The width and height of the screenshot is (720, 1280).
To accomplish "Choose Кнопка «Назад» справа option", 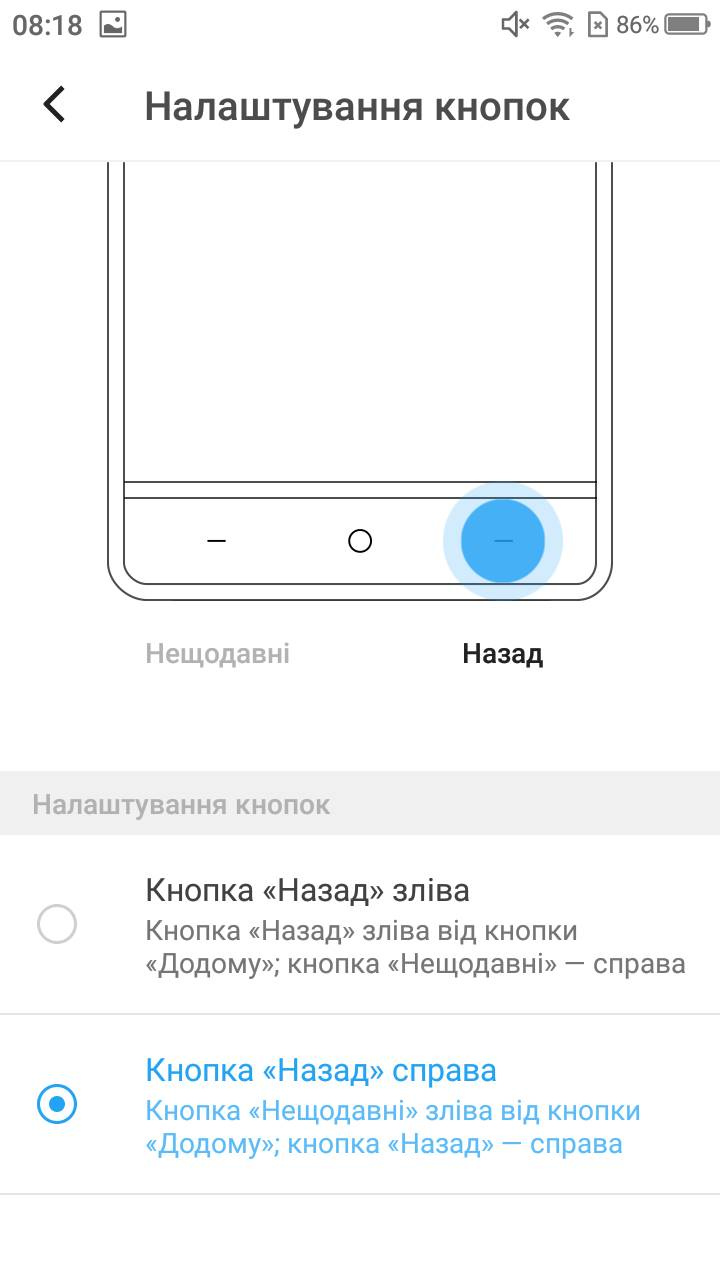I will [360, 1105].
